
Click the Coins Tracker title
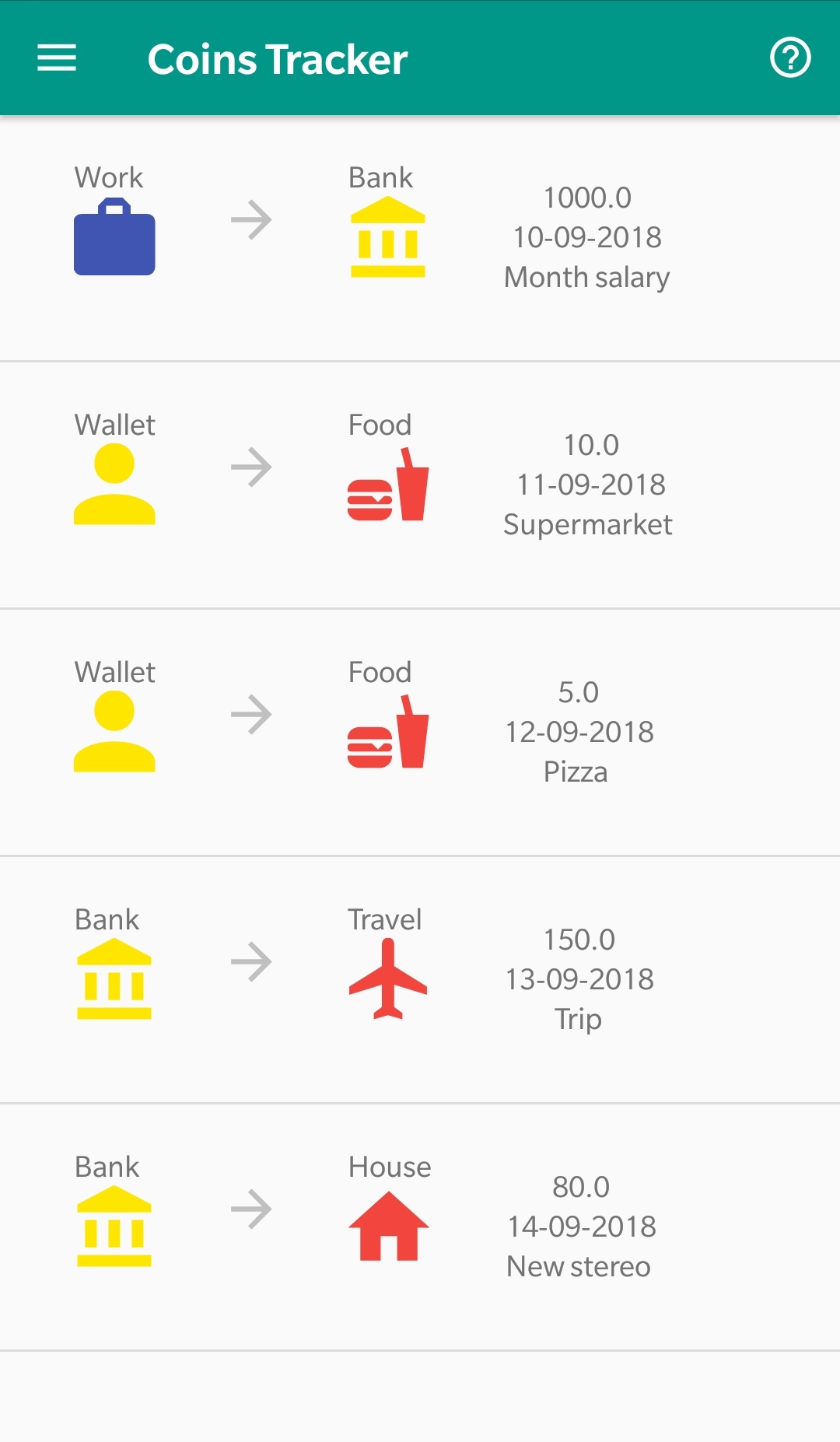click(278, 58)
